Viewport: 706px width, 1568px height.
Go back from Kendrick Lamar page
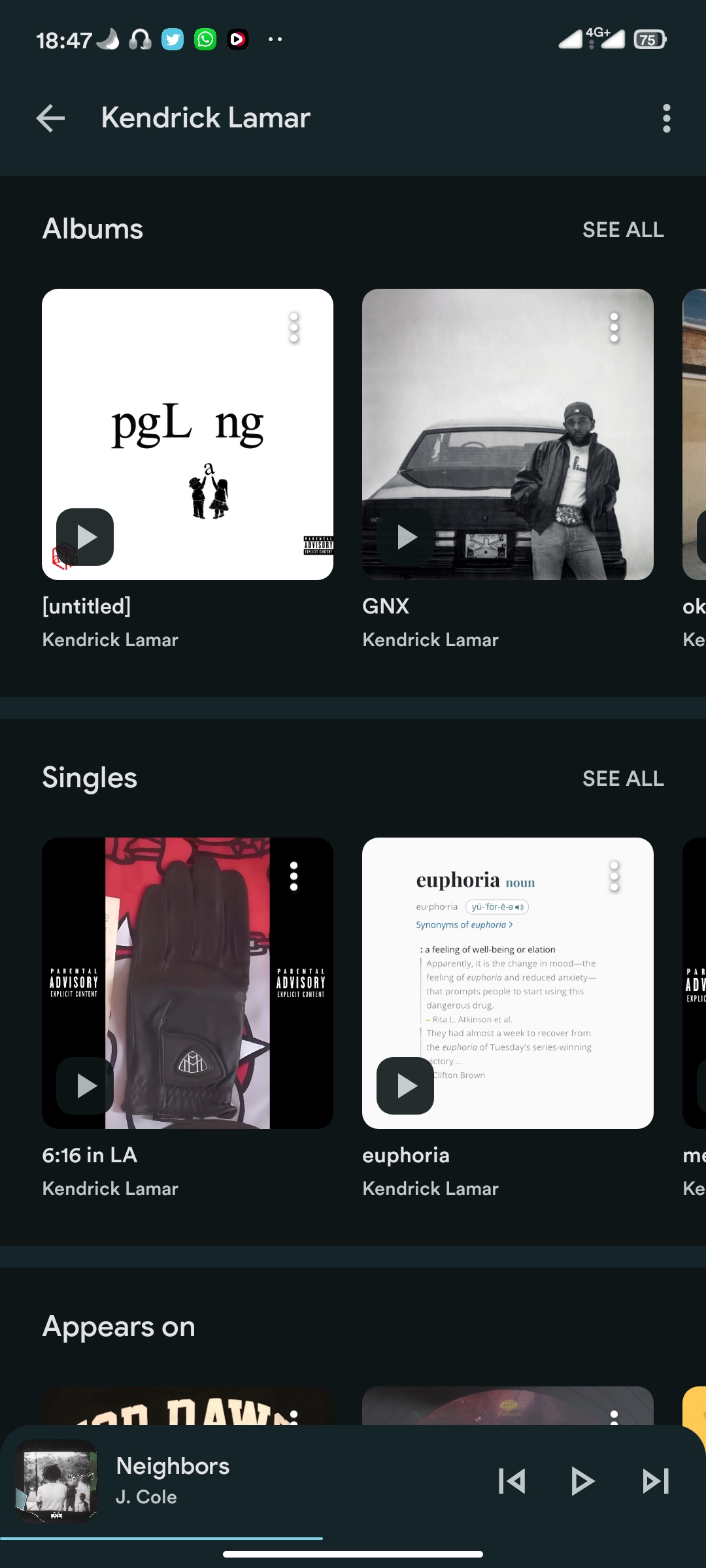coord(50,118)
